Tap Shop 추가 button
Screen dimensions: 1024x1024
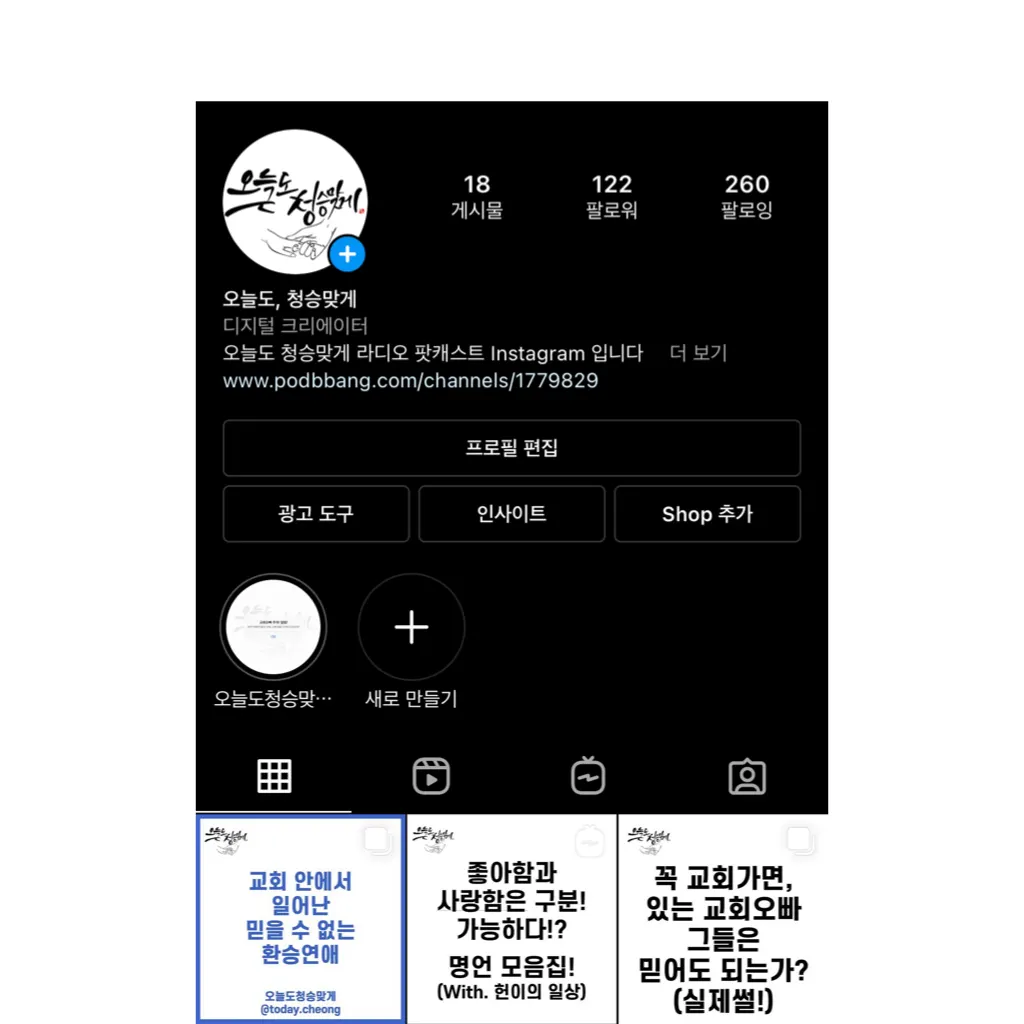click(x=707, y=514)
